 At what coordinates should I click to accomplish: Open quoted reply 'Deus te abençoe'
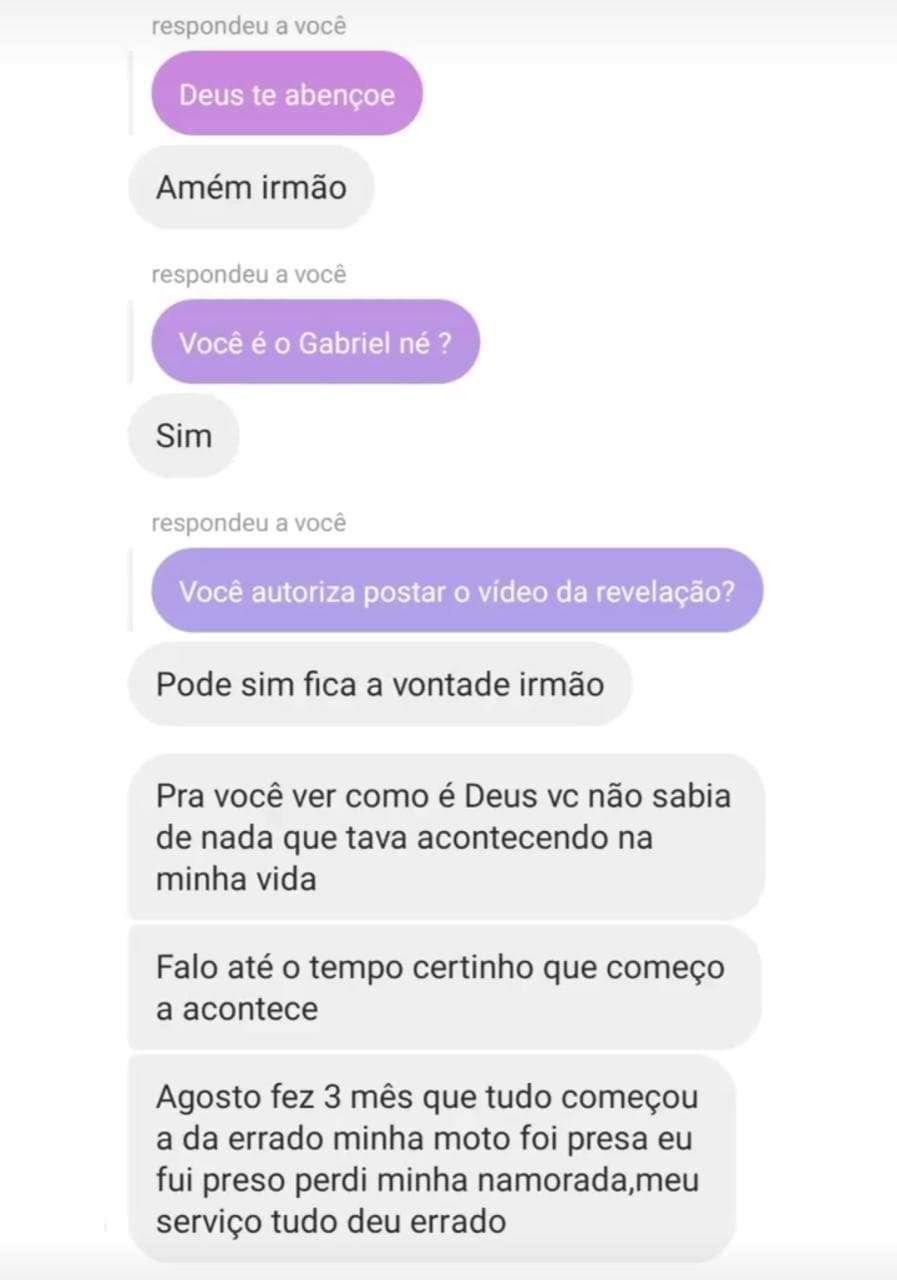[x=287, y=95]
